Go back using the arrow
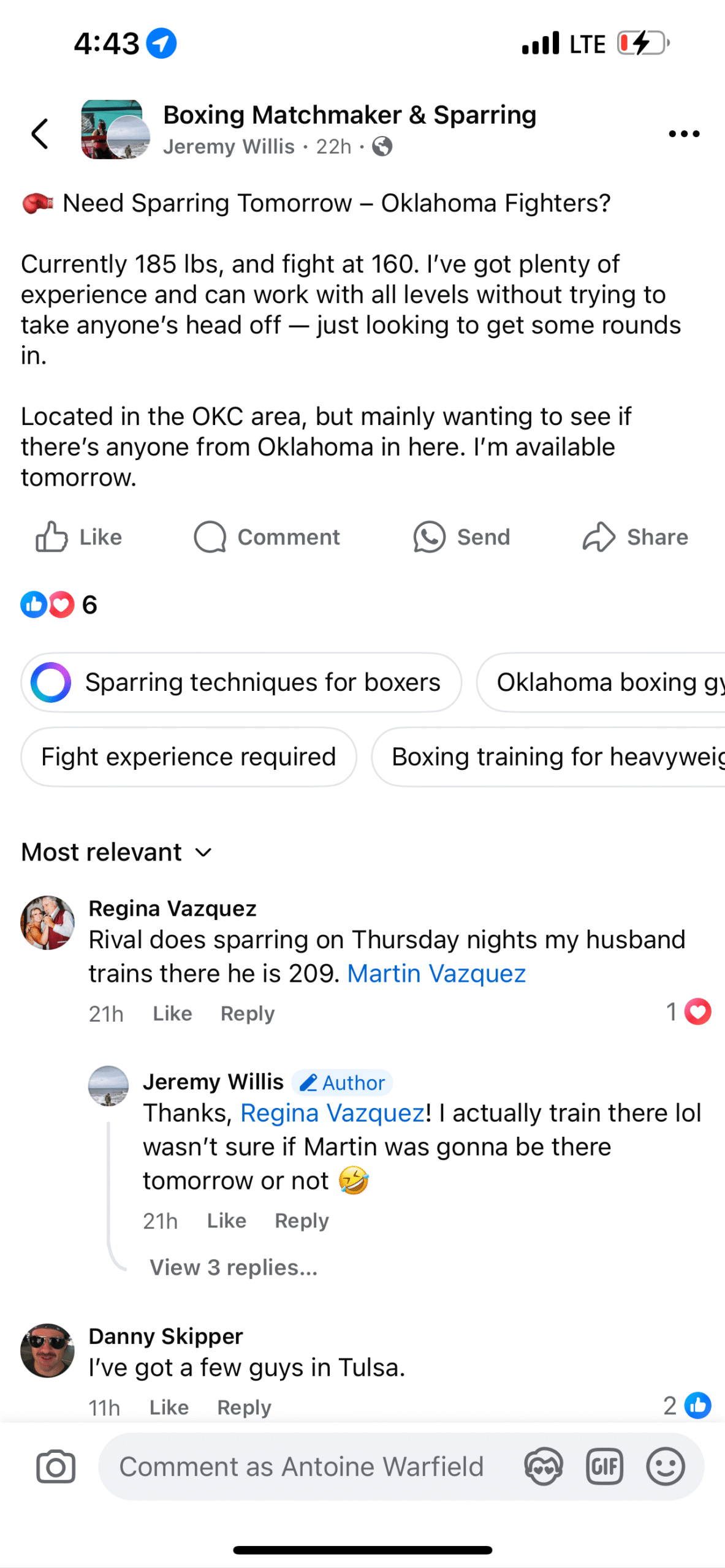This screenshot has height=1568, width=725. (x=40, y=134)
